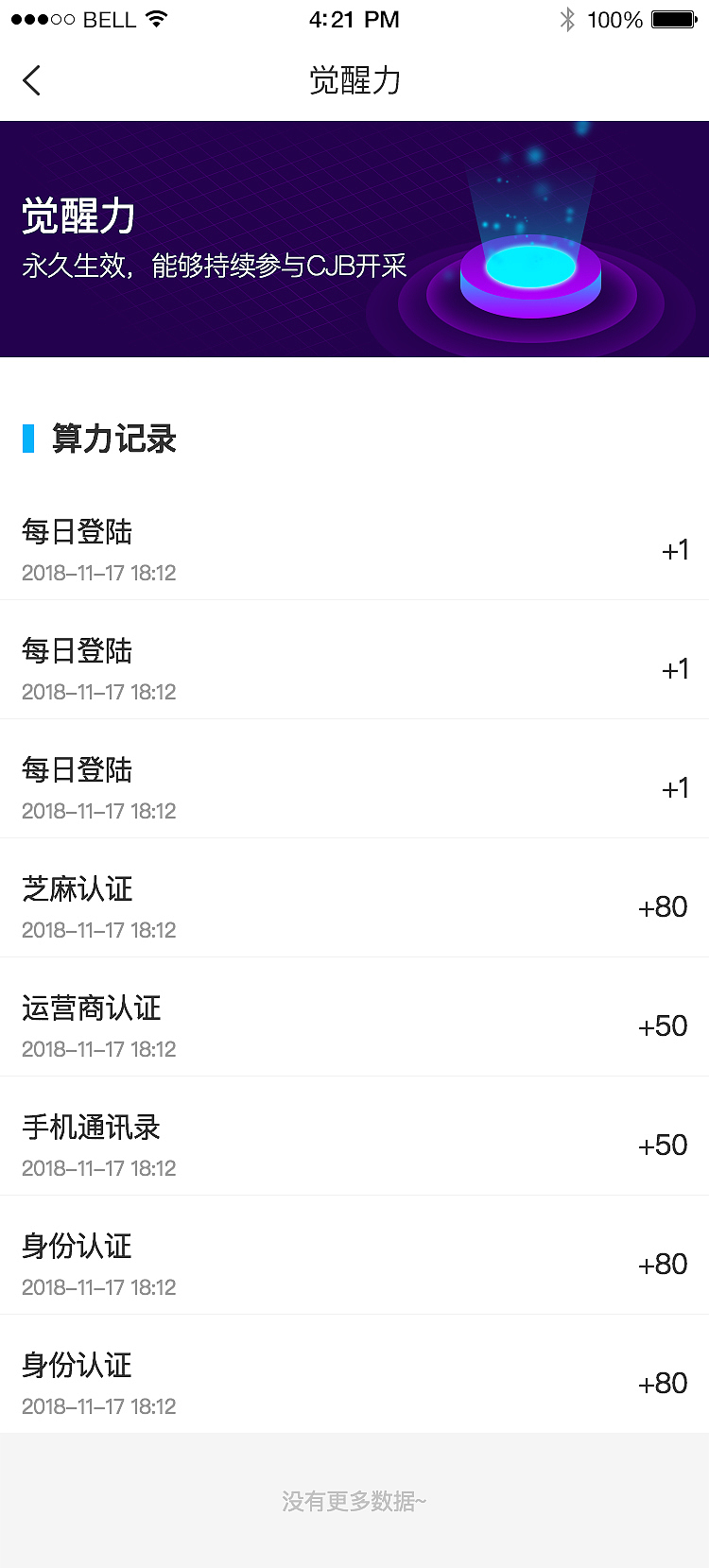The width and height of the screenshot is (709, 1568).
Task: Select the 算力记录 section header
Action: [113, 439]
